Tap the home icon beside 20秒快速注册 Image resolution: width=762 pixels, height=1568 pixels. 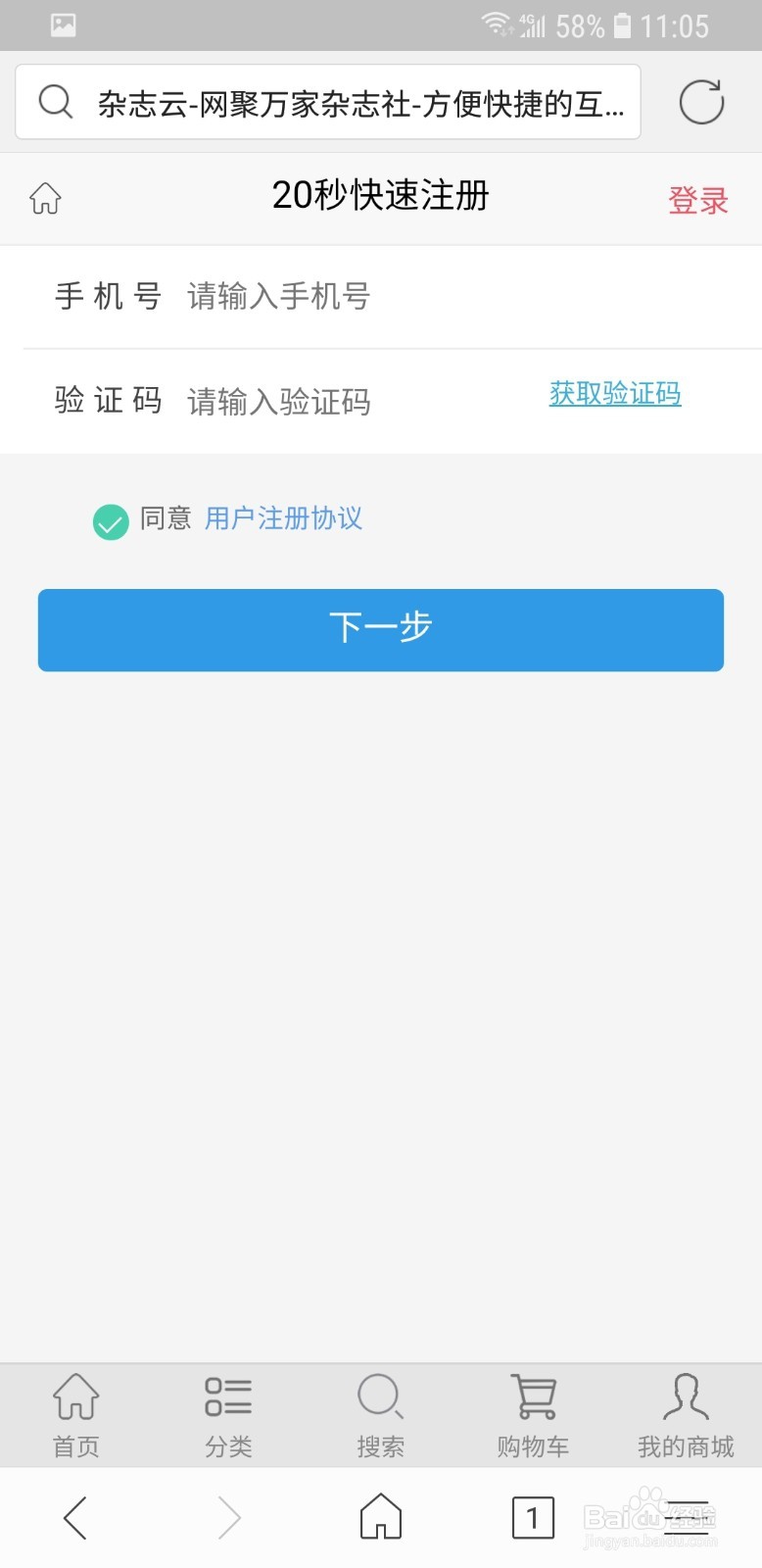[x=44, y=197]
